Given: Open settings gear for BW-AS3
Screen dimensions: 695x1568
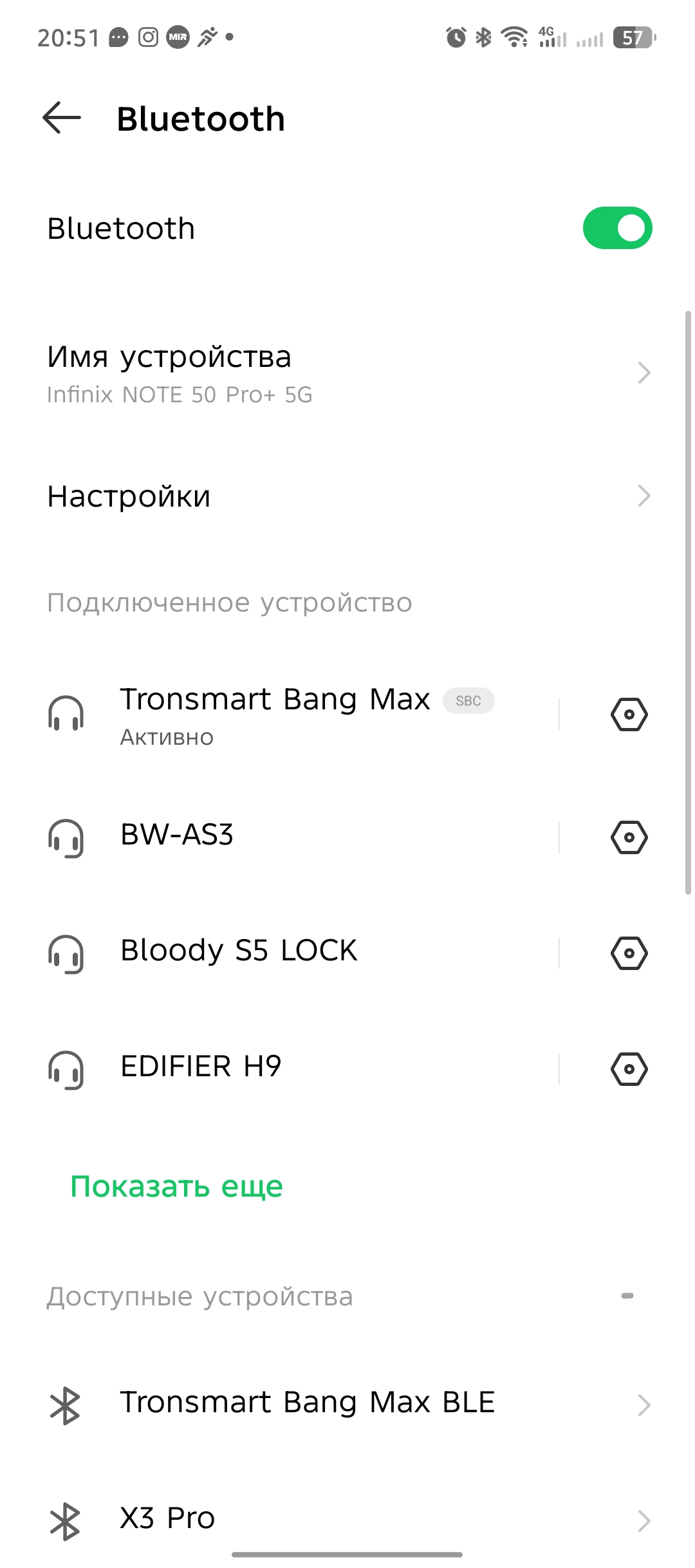Looking at the screenshot, I should pyautogui.click(x=629, y=837).
